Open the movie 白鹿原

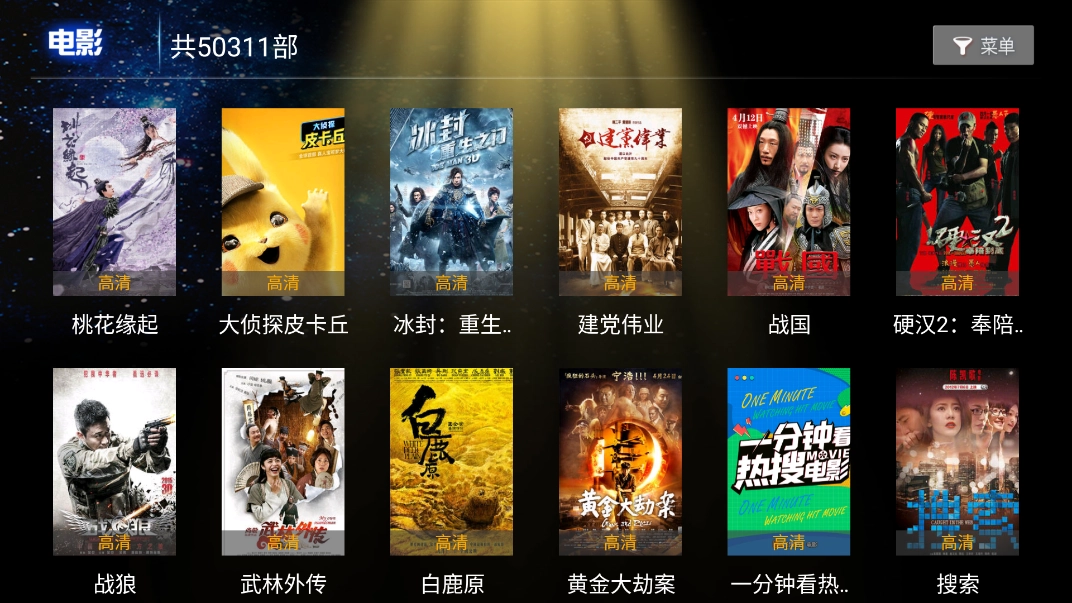(451, 462)
